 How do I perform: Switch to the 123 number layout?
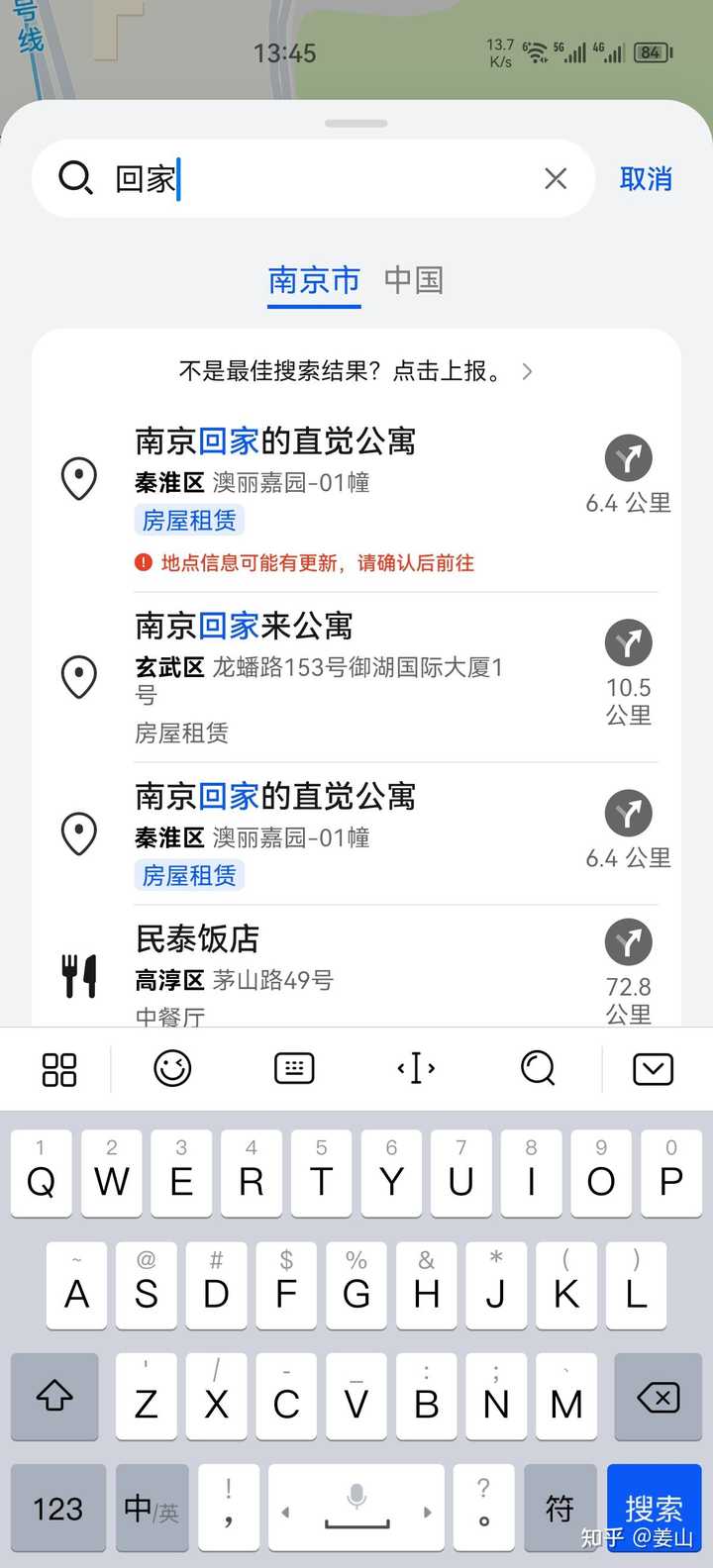[57, 1509]
